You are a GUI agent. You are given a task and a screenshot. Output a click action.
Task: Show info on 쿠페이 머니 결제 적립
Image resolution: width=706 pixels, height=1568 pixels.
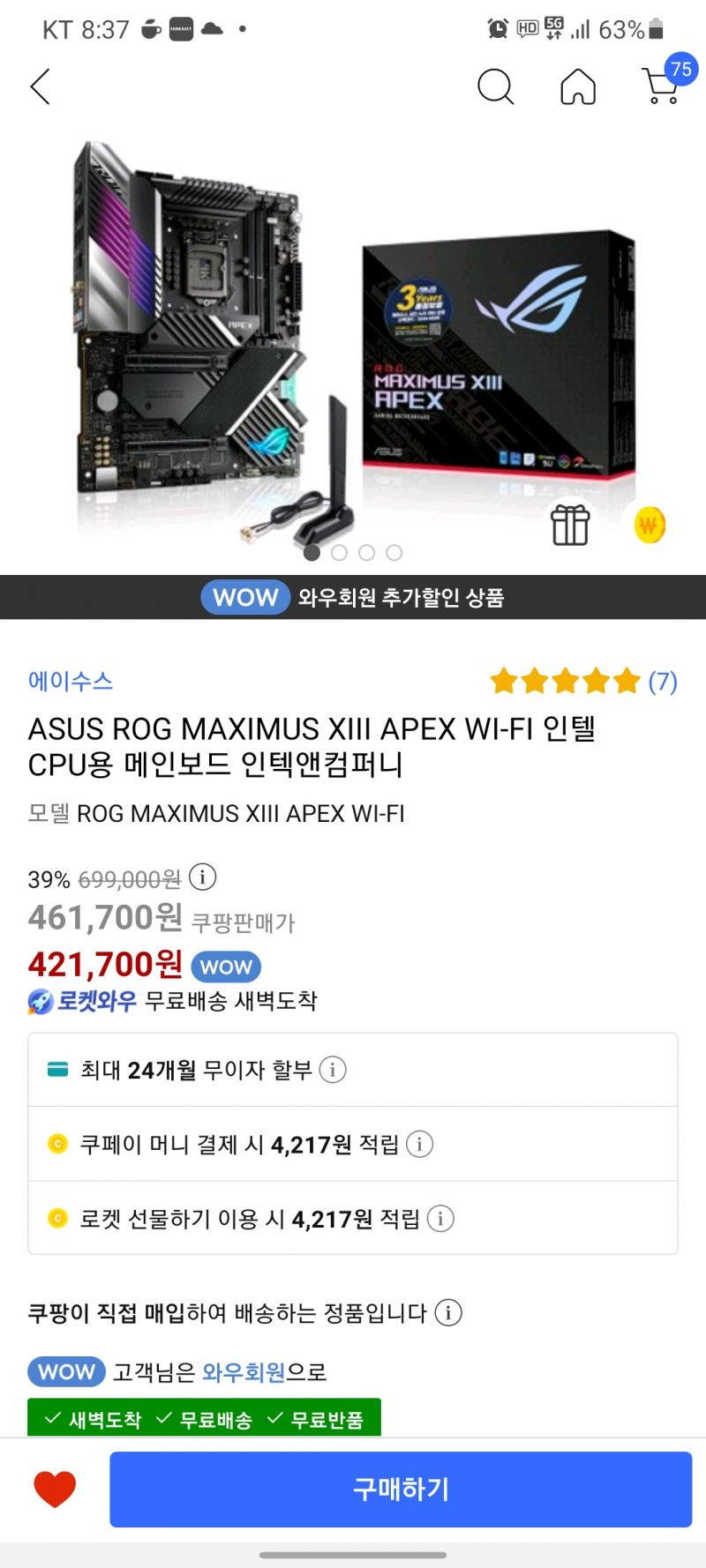coord(419,1145)
